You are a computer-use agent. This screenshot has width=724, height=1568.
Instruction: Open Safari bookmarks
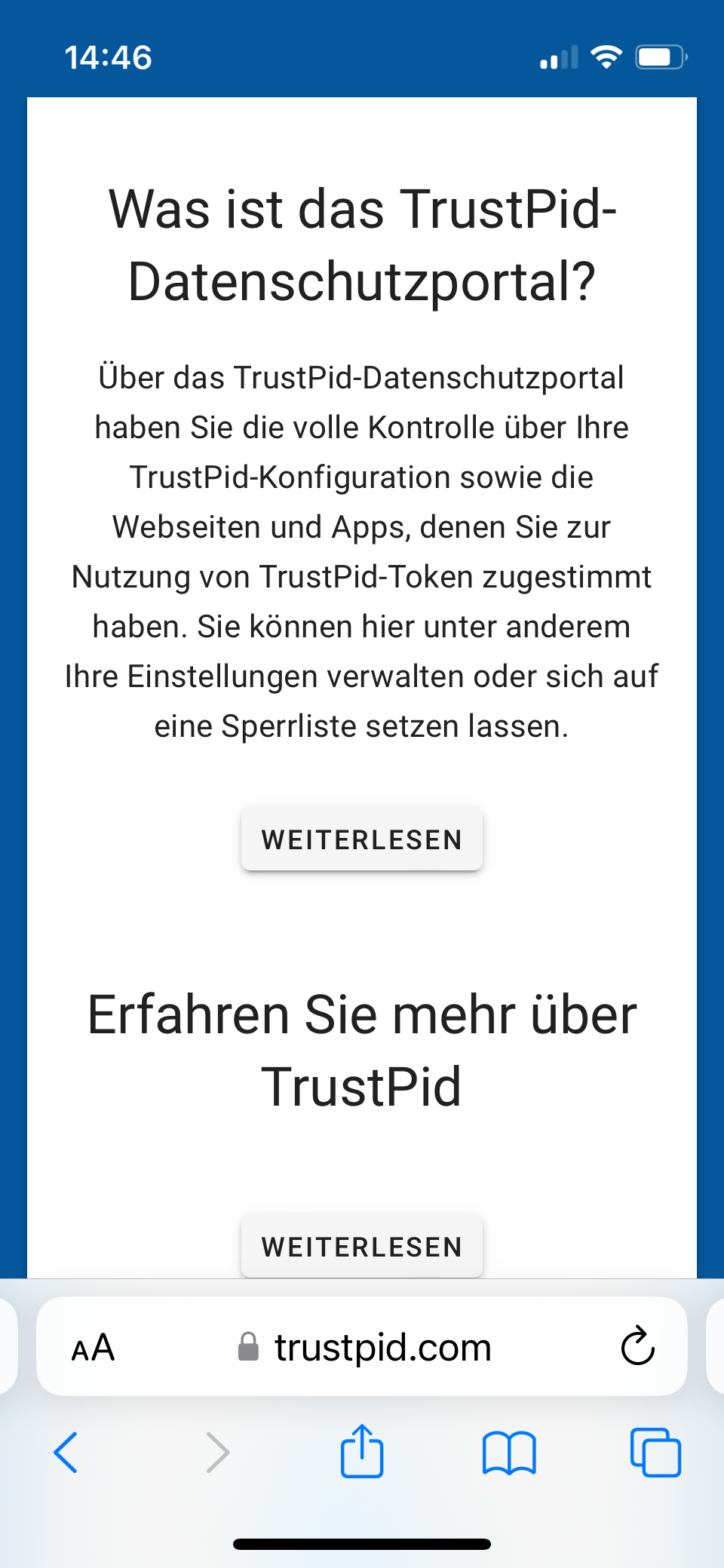509,1452
